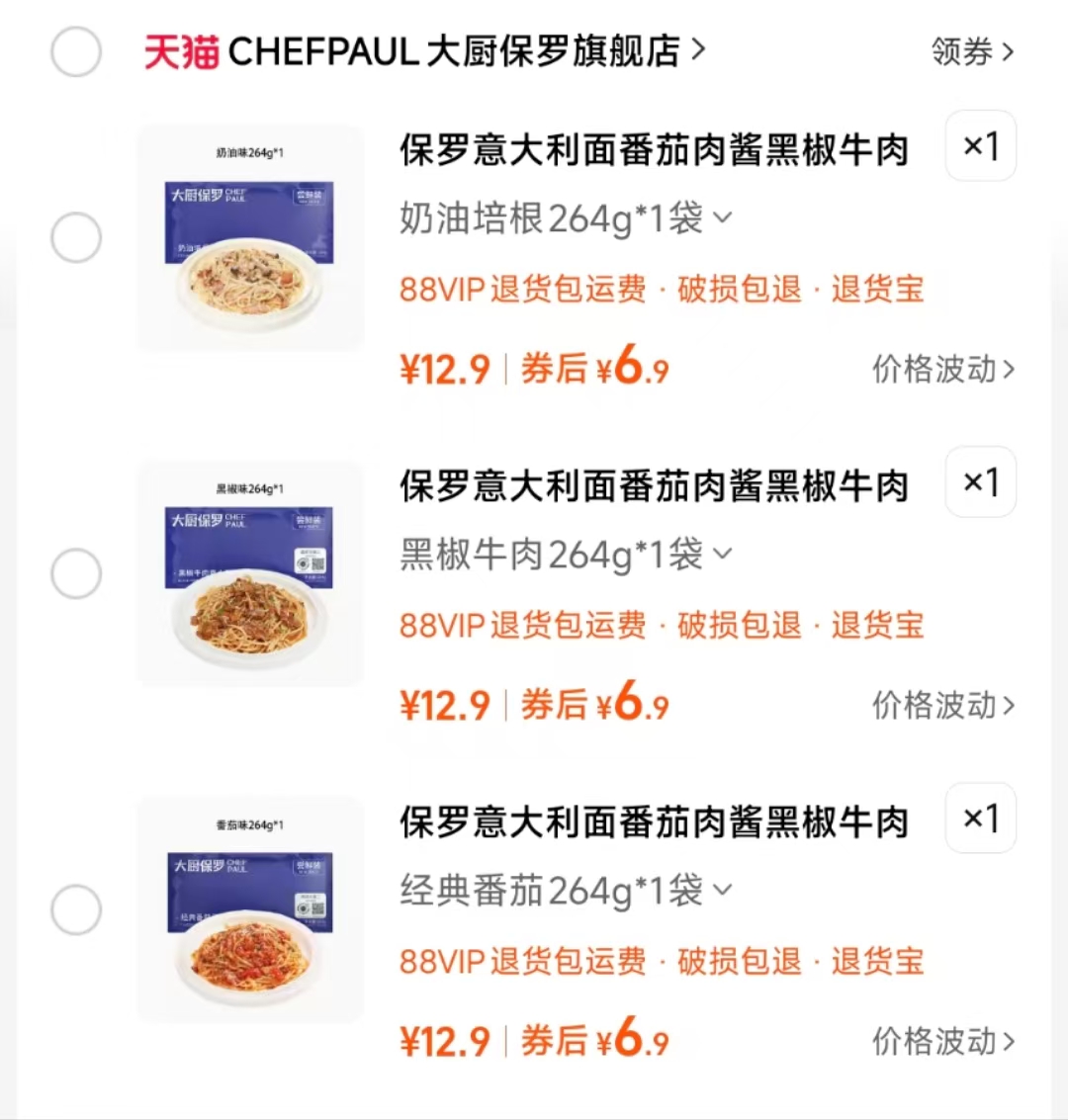Check the 经典番茄 item selection circle
Image resolution: width=1068 pixels, height=1120 pixels.
76,909
